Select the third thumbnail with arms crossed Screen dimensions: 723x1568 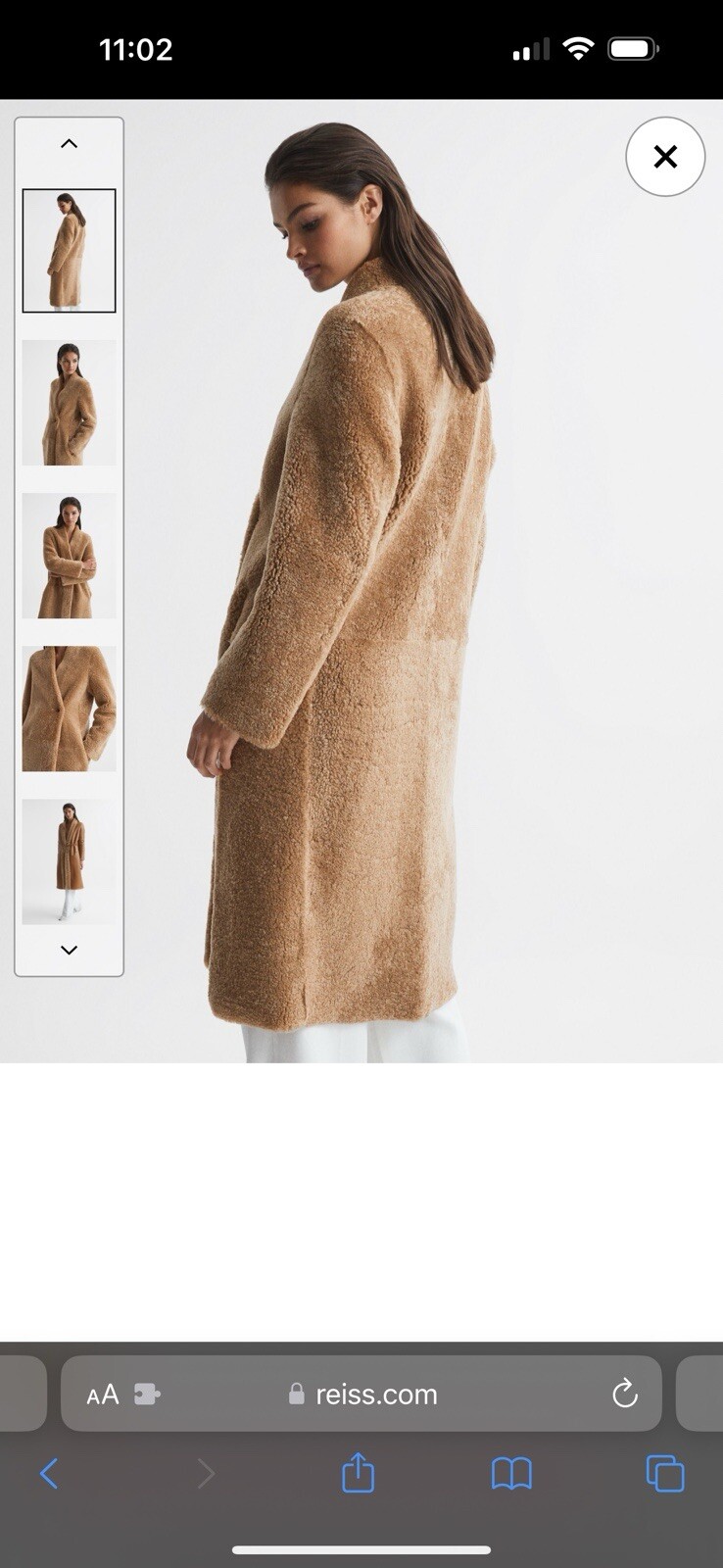coord(69,556)
